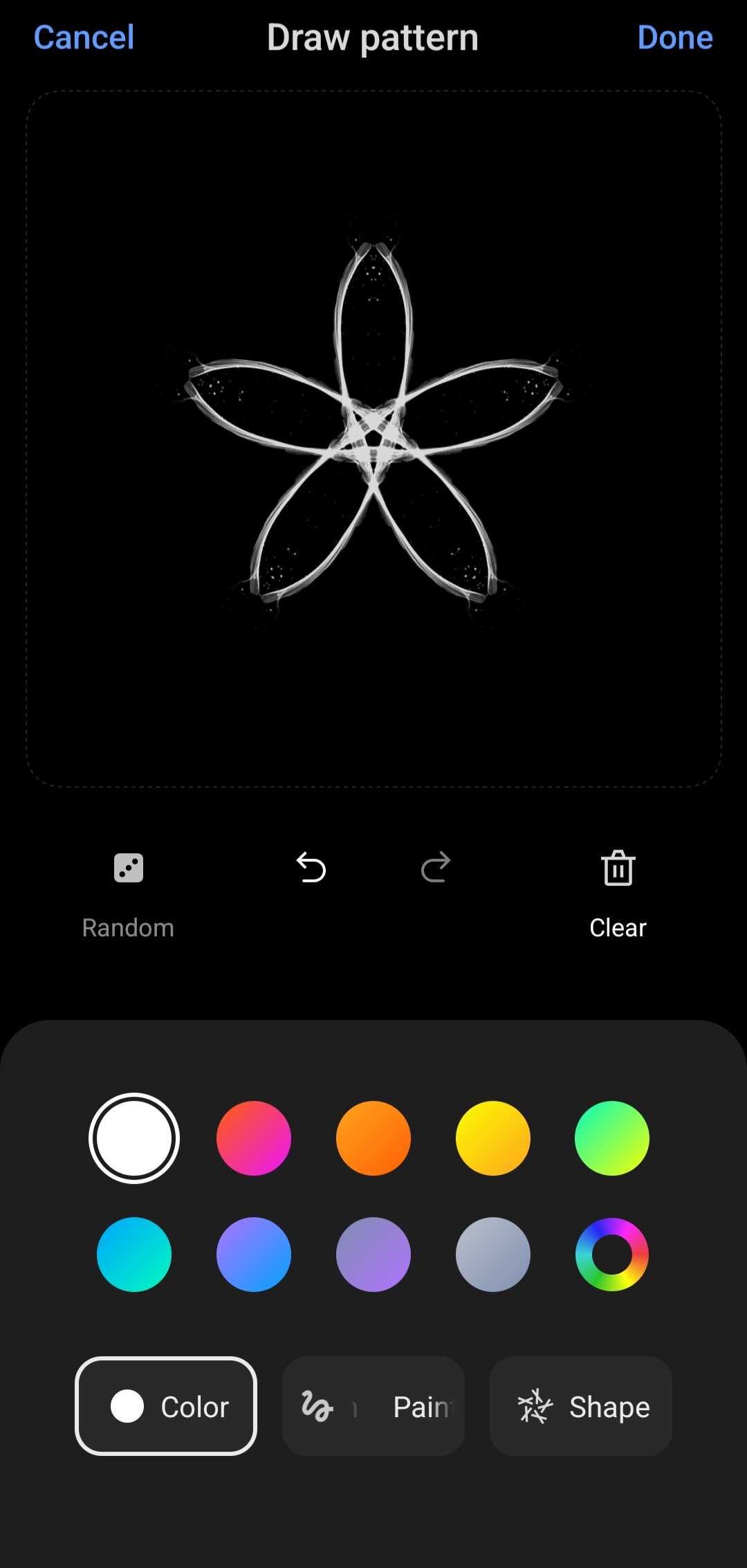Choose the pink-red gradient color
The width and height of the screenshot is (747, 1568).
click(x=254, y=1138)
